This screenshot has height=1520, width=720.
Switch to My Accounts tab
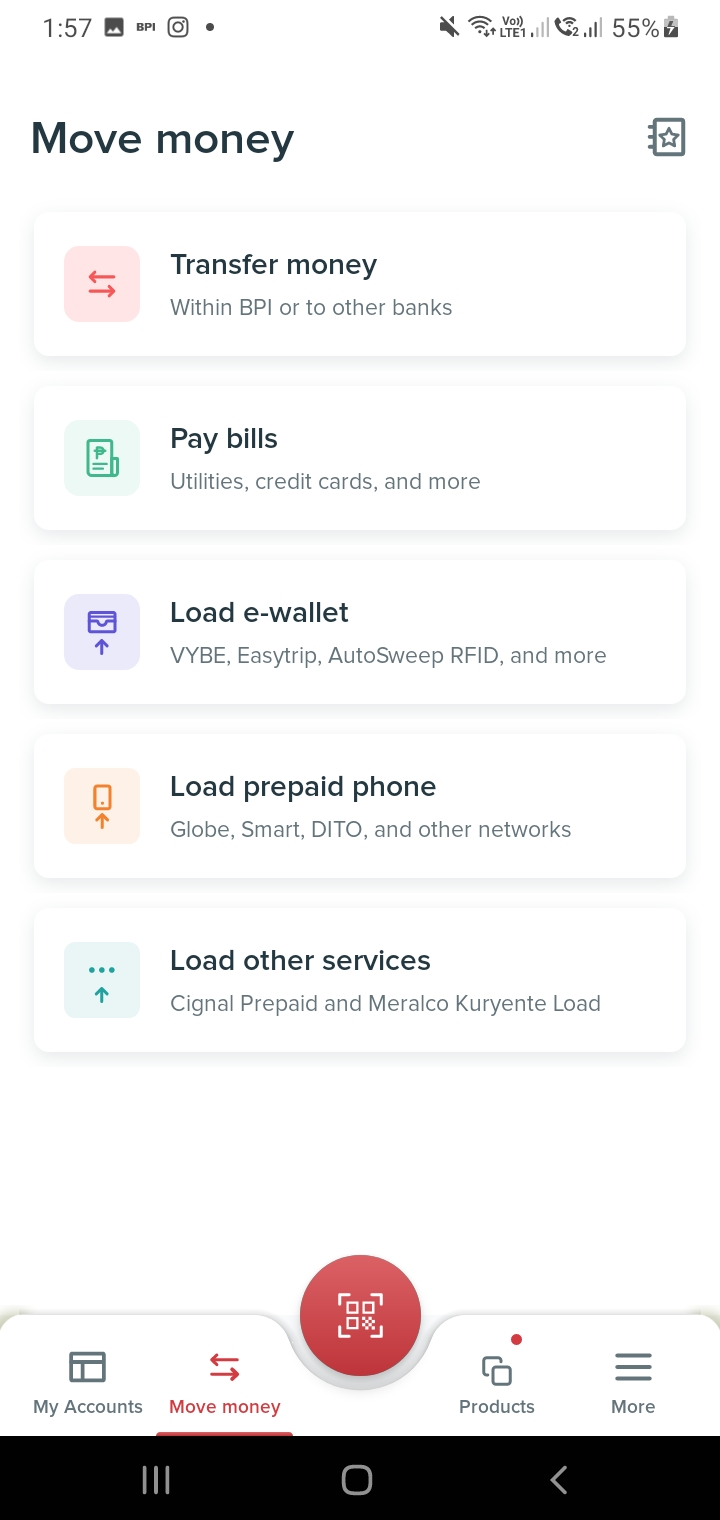pyautogui.click(x=88, y=1383)
